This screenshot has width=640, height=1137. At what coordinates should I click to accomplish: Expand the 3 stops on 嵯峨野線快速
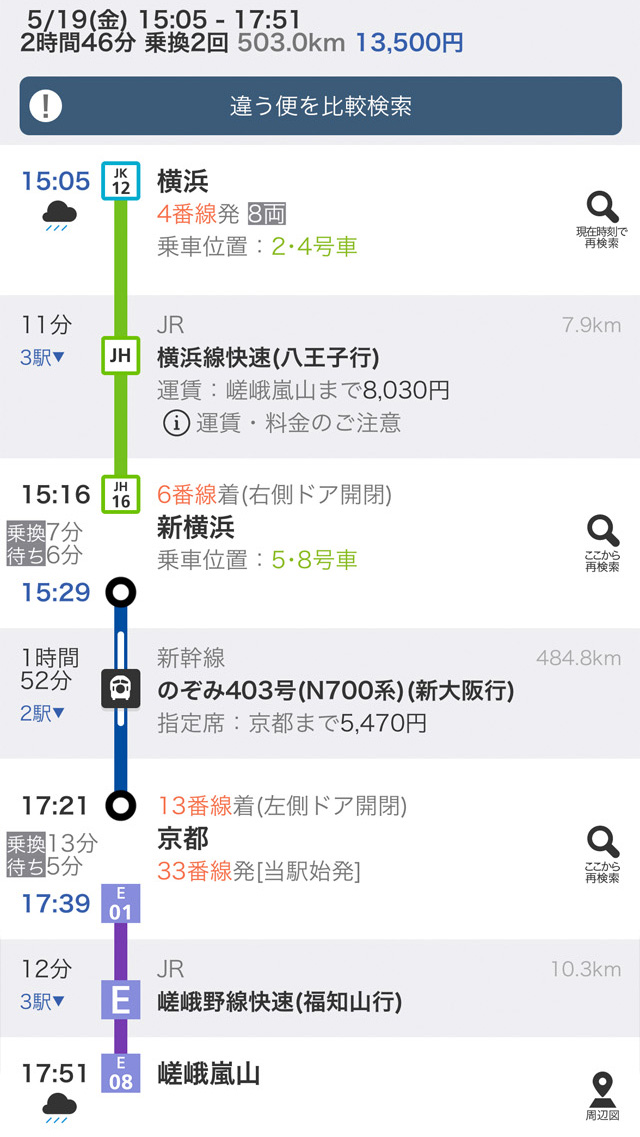pos(43,1001)
